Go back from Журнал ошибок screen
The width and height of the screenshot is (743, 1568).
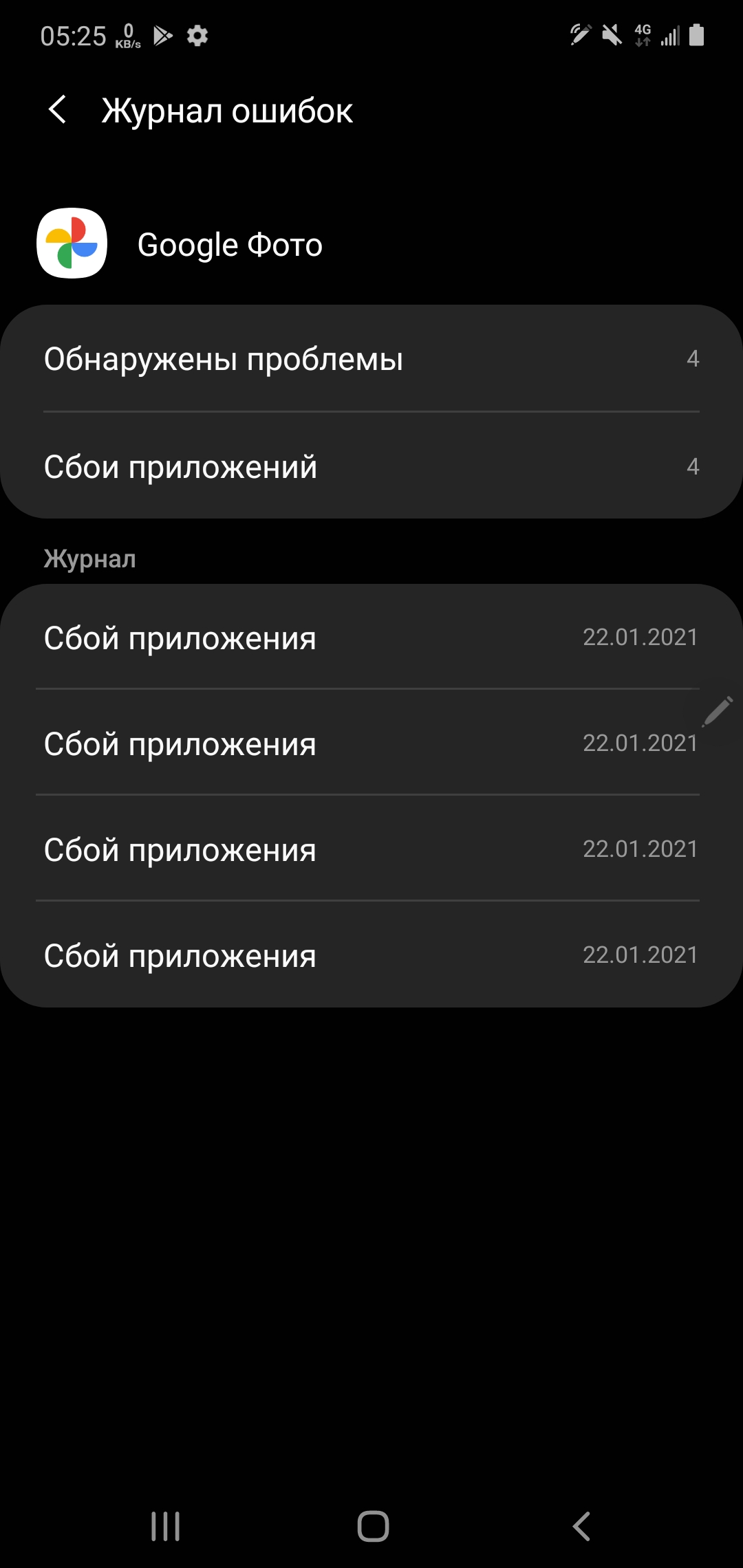coord(58,110)
